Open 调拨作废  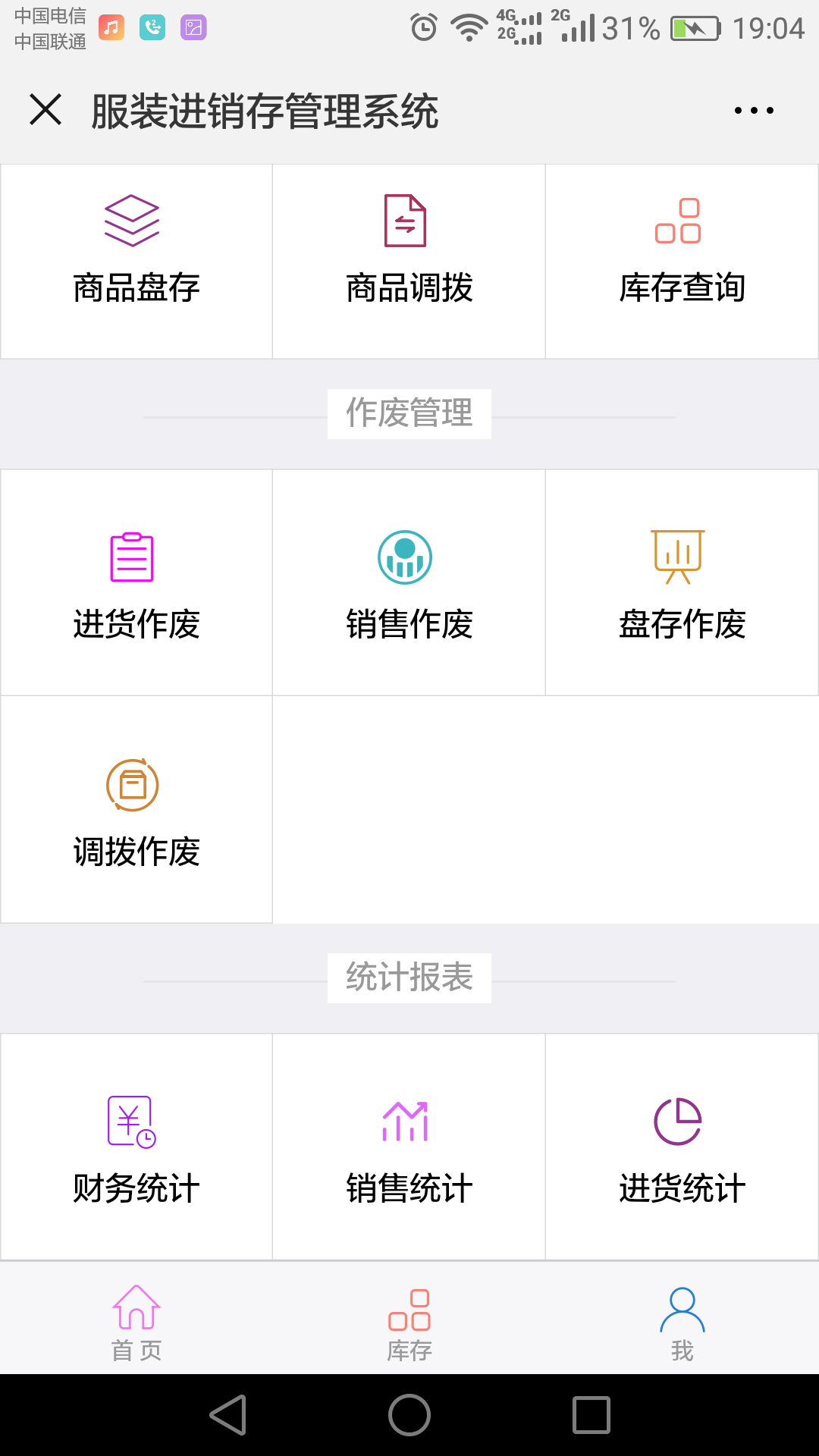(136, 810)
